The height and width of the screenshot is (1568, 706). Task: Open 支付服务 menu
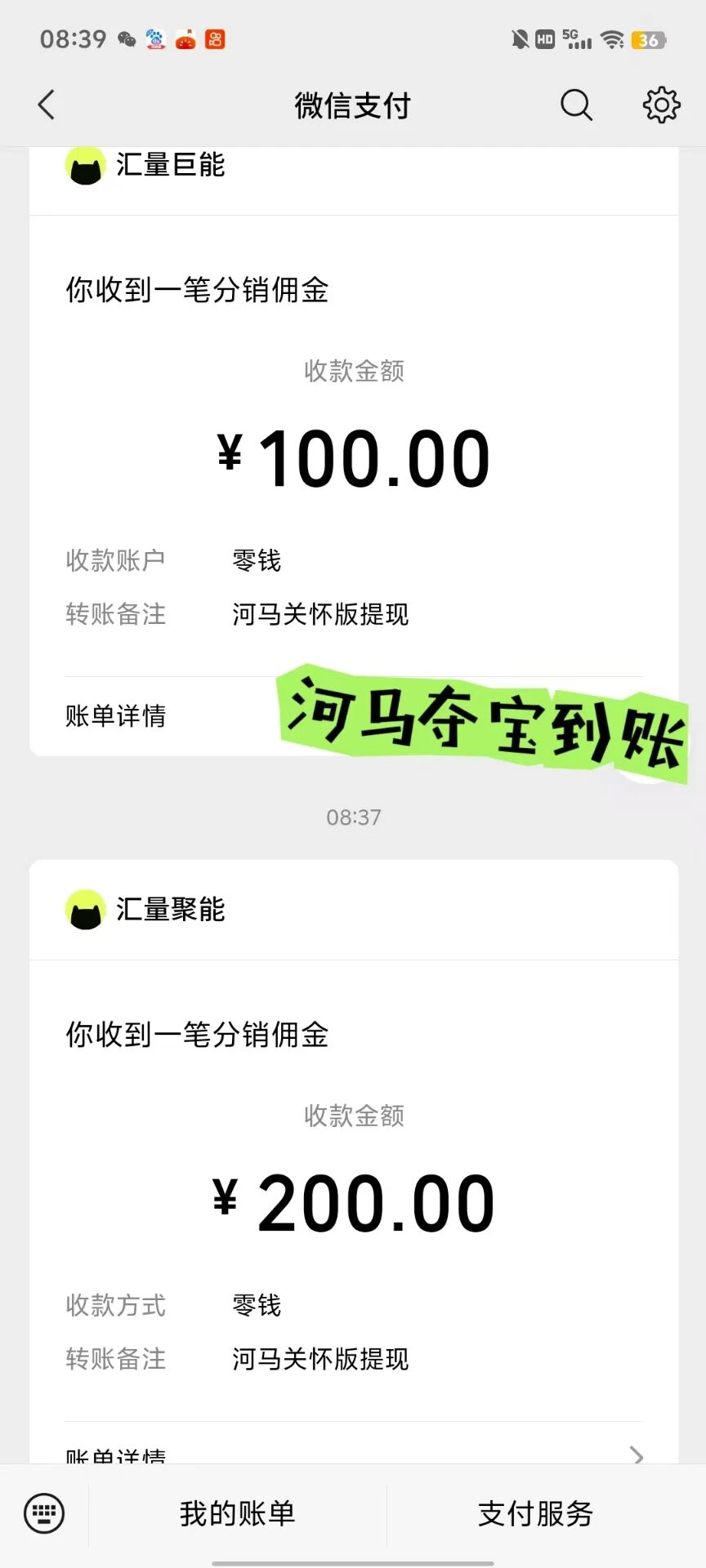[535, 1513]
